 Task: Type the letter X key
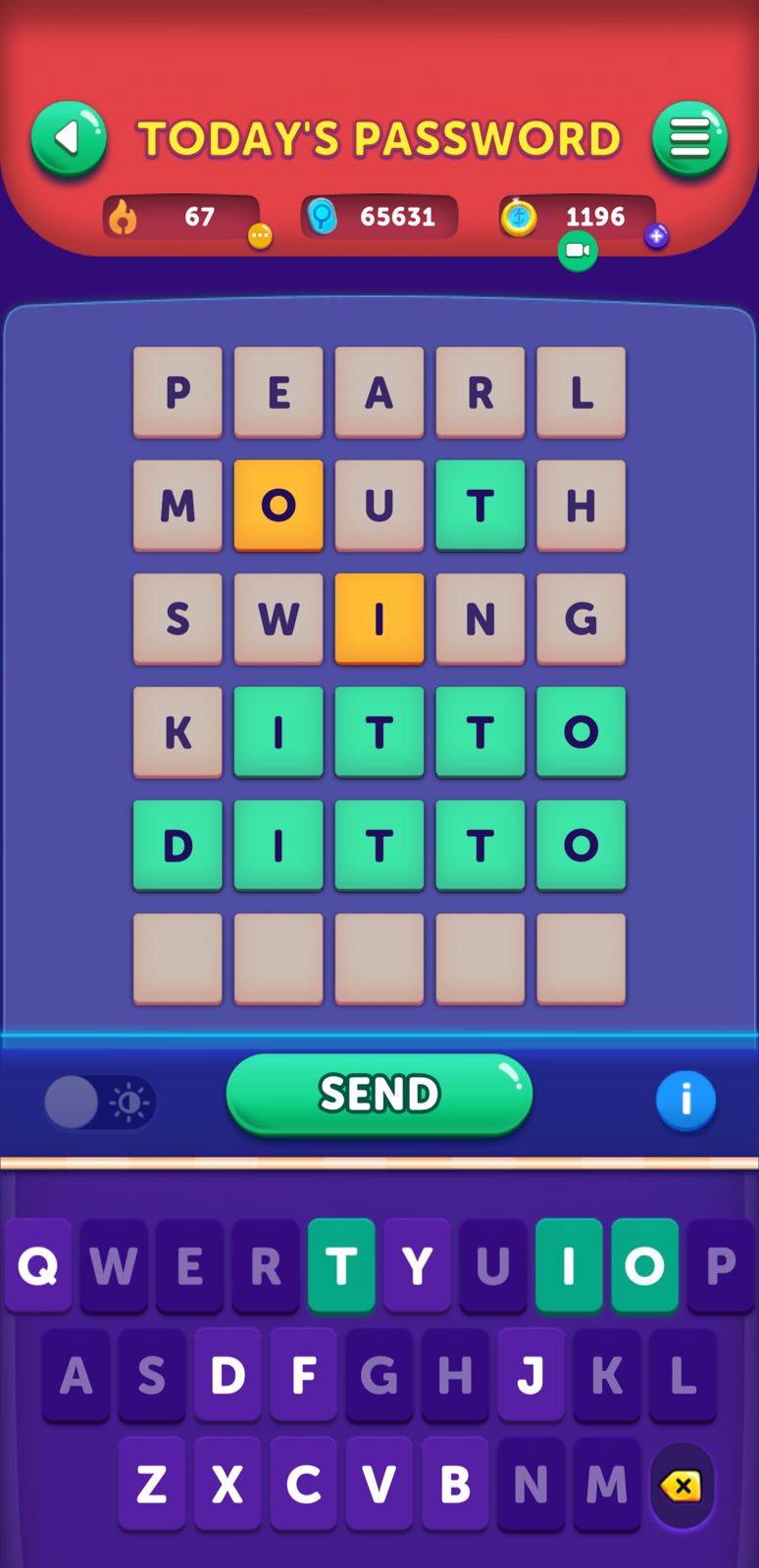(228, 1484)
